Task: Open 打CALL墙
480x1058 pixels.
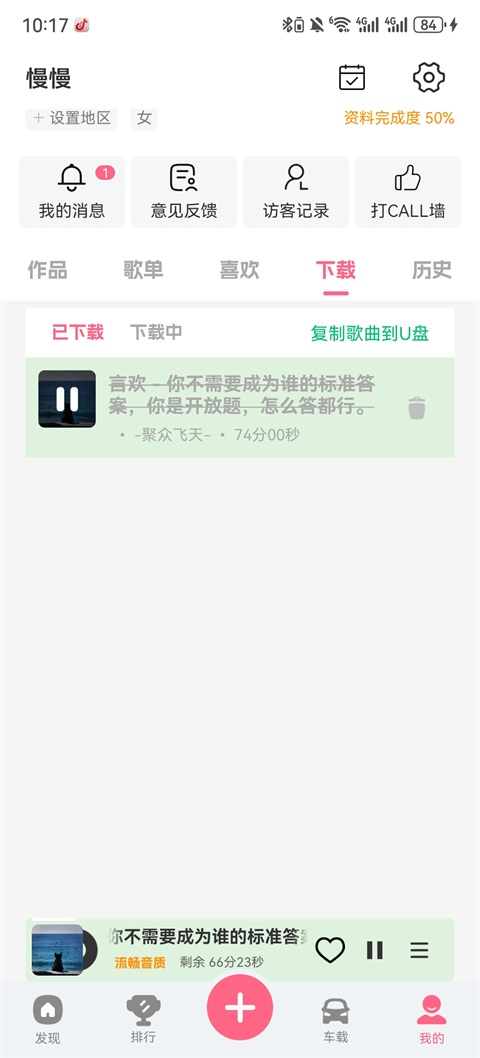Action: [408, 192]
